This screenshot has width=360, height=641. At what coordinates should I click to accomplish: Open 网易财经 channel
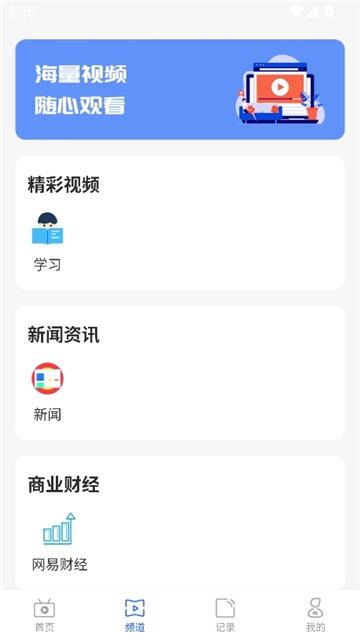coord(60,542)
